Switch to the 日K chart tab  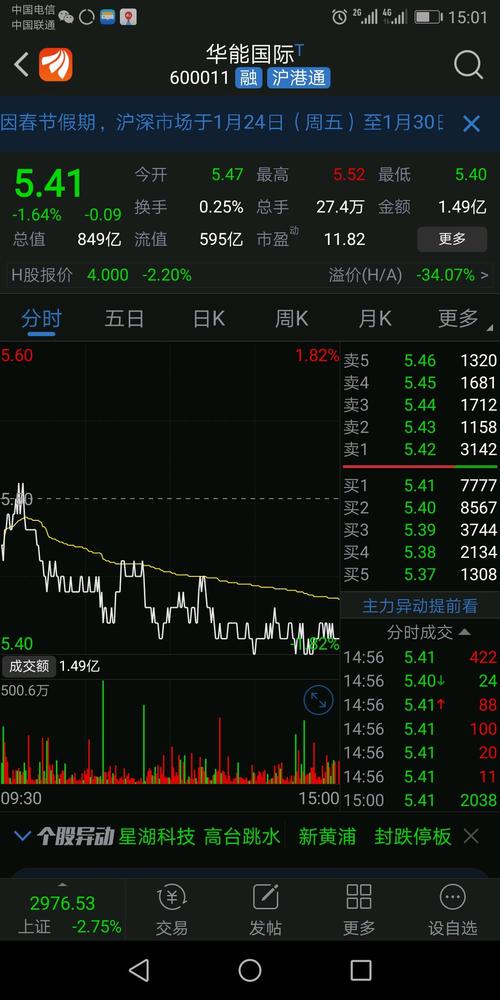coord(209,318)
